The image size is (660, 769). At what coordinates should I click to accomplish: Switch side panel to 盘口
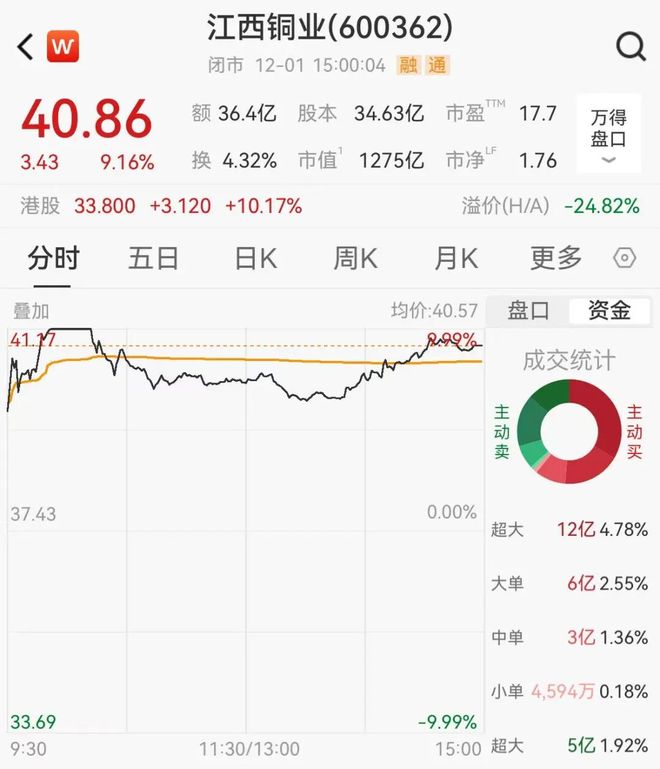pyautogui.click(x=528, y=311)
